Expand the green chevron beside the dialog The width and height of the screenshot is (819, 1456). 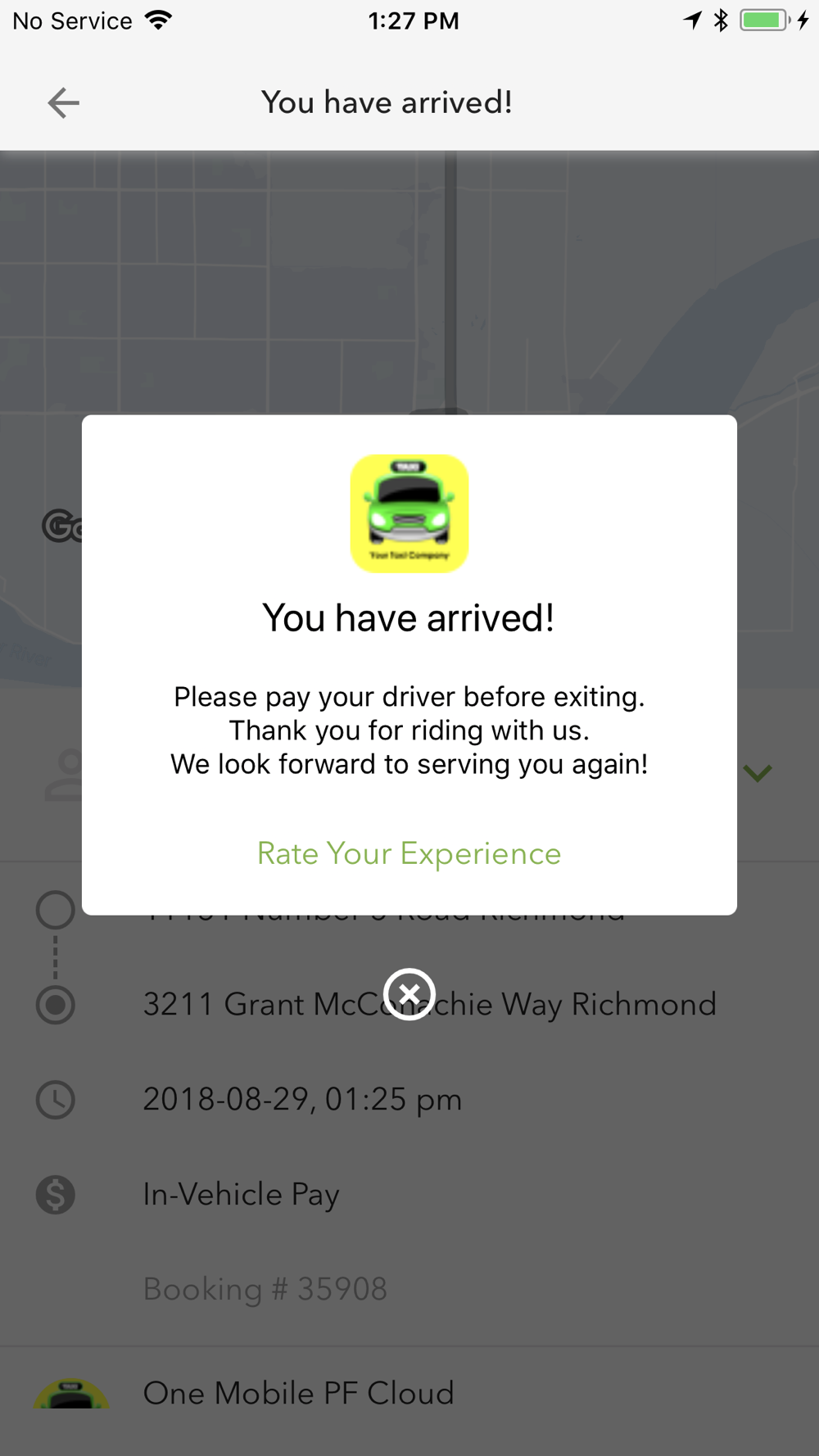[758, 773]
